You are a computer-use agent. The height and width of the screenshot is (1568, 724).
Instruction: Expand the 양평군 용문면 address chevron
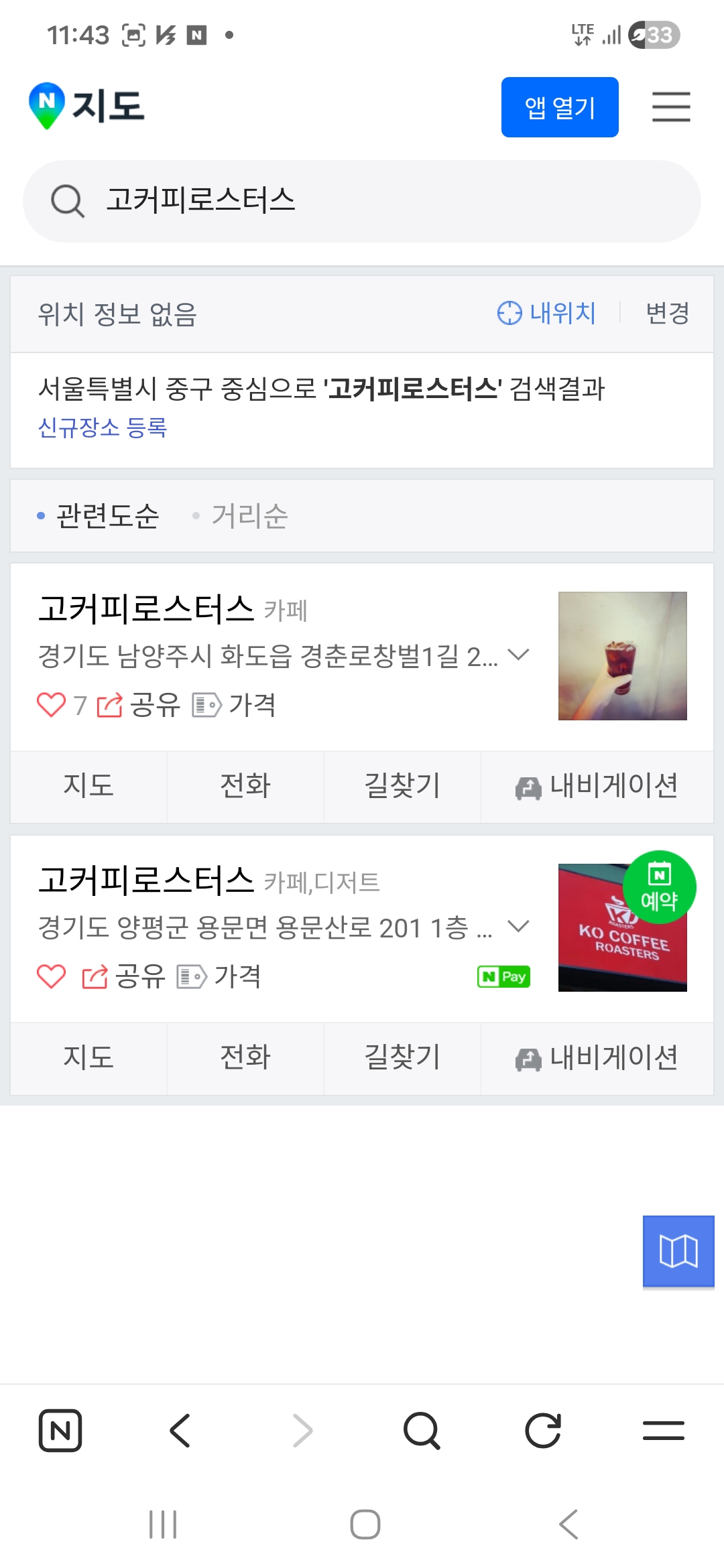(x=519, y=926)
